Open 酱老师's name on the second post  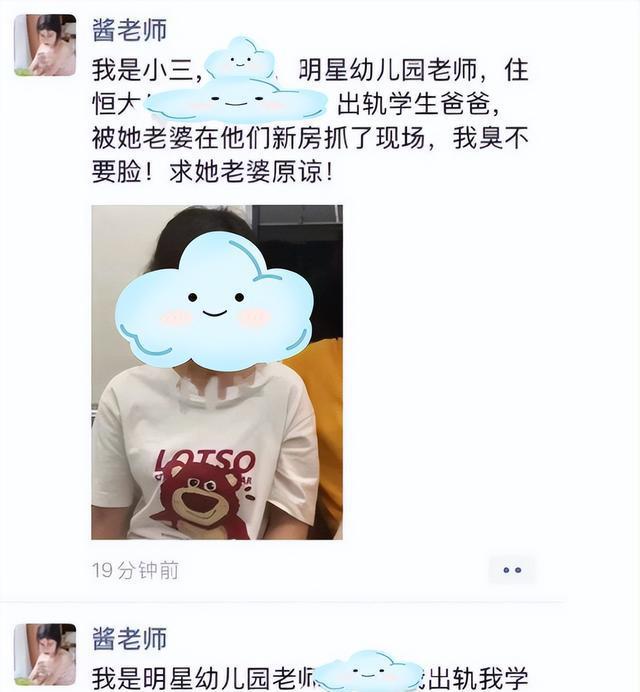pyautogui.click(x=129, y=639)
